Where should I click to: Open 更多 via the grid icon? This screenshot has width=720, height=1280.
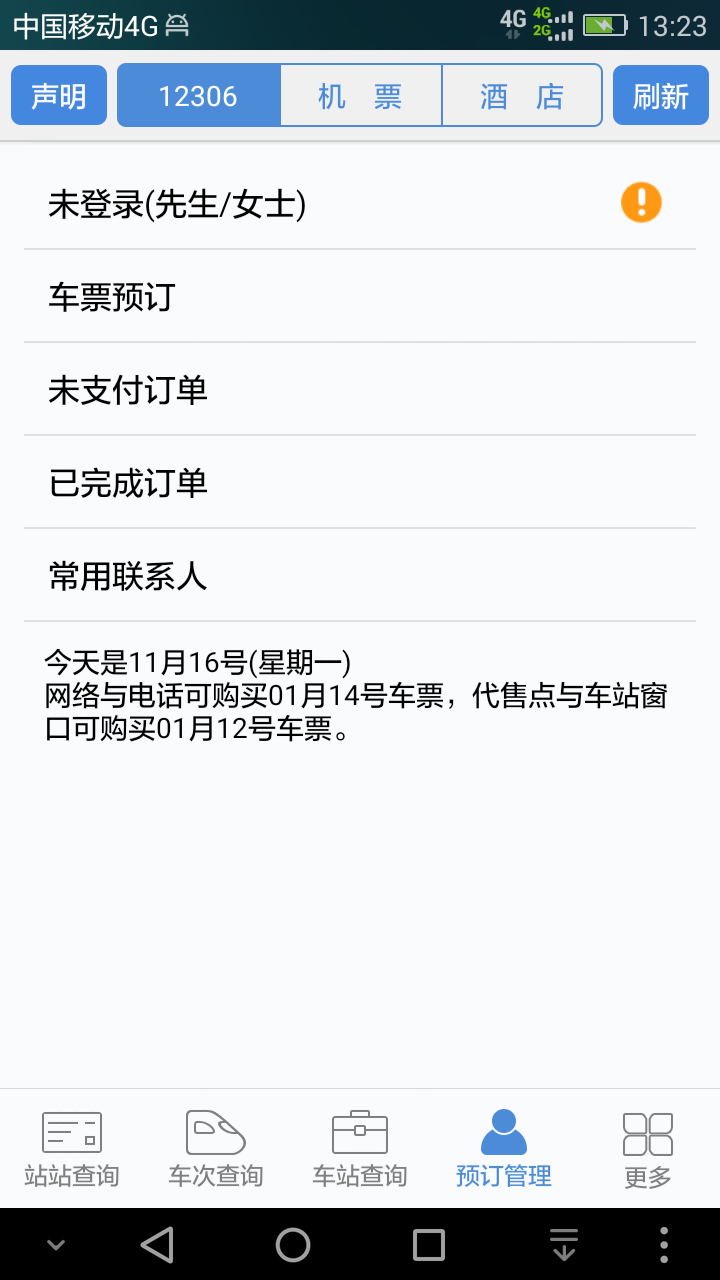(x=646, y=1145)
